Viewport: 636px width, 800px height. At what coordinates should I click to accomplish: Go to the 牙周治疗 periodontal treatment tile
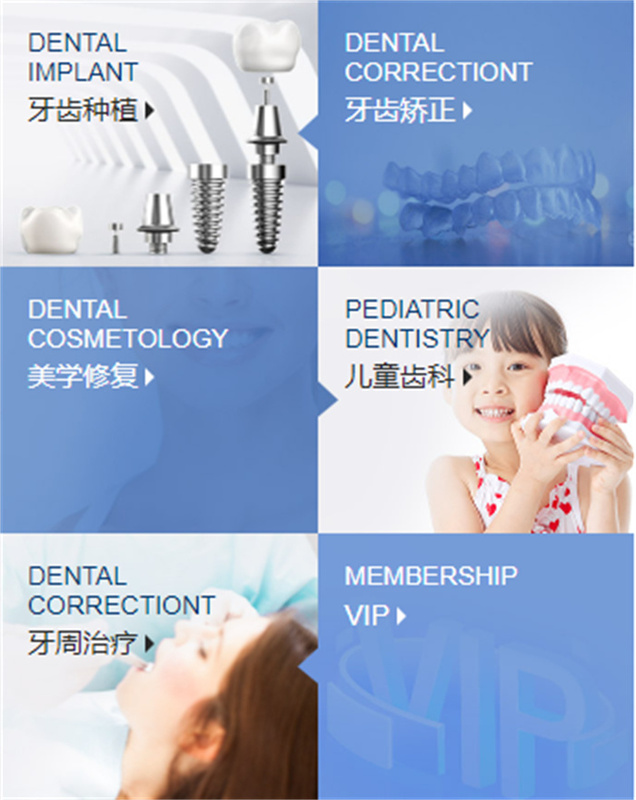coord(158,667)
